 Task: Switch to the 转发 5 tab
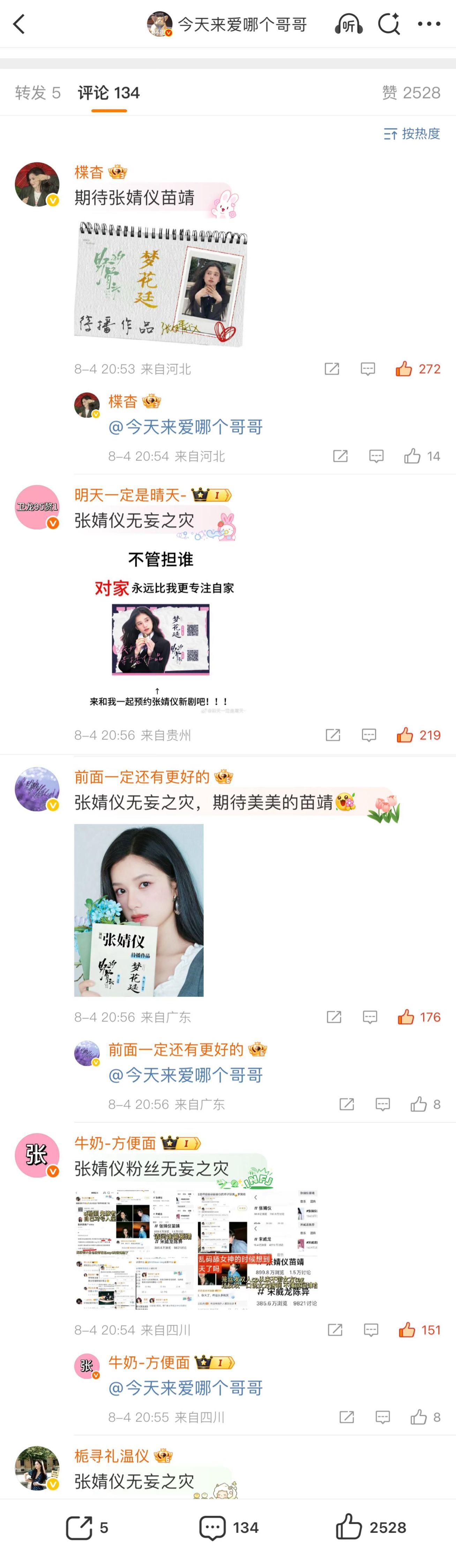(38, 92)
